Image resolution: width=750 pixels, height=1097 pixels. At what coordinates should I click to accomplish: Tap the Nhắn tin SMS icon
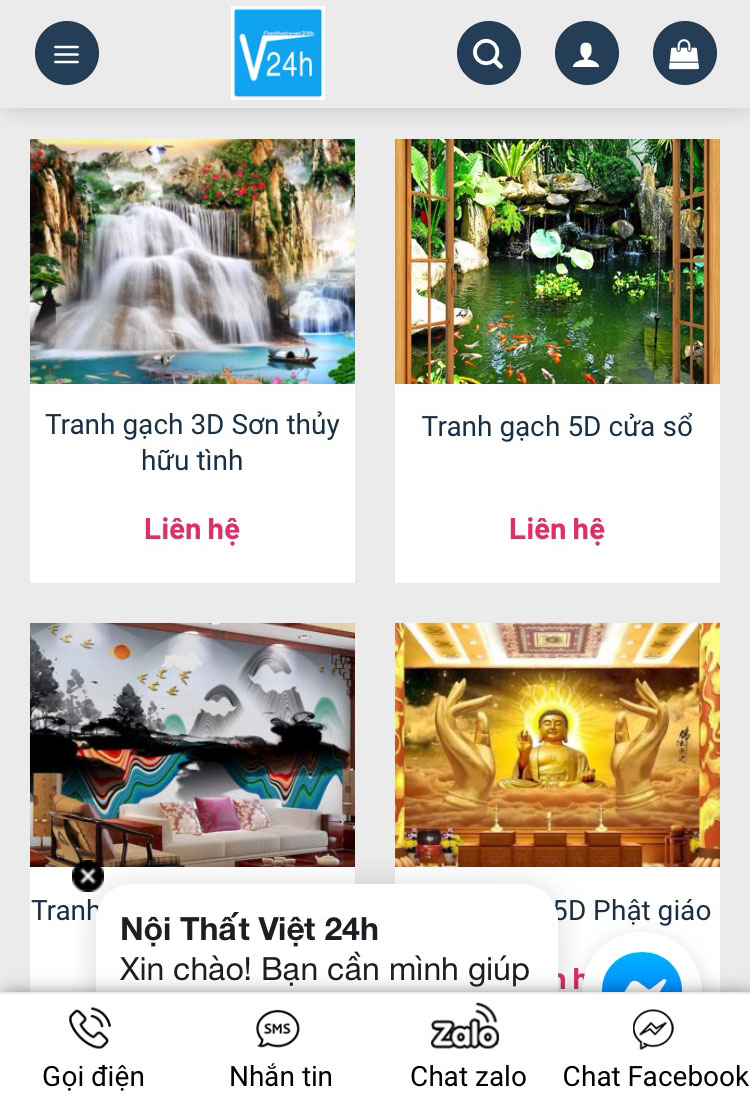coord(277,1029)
